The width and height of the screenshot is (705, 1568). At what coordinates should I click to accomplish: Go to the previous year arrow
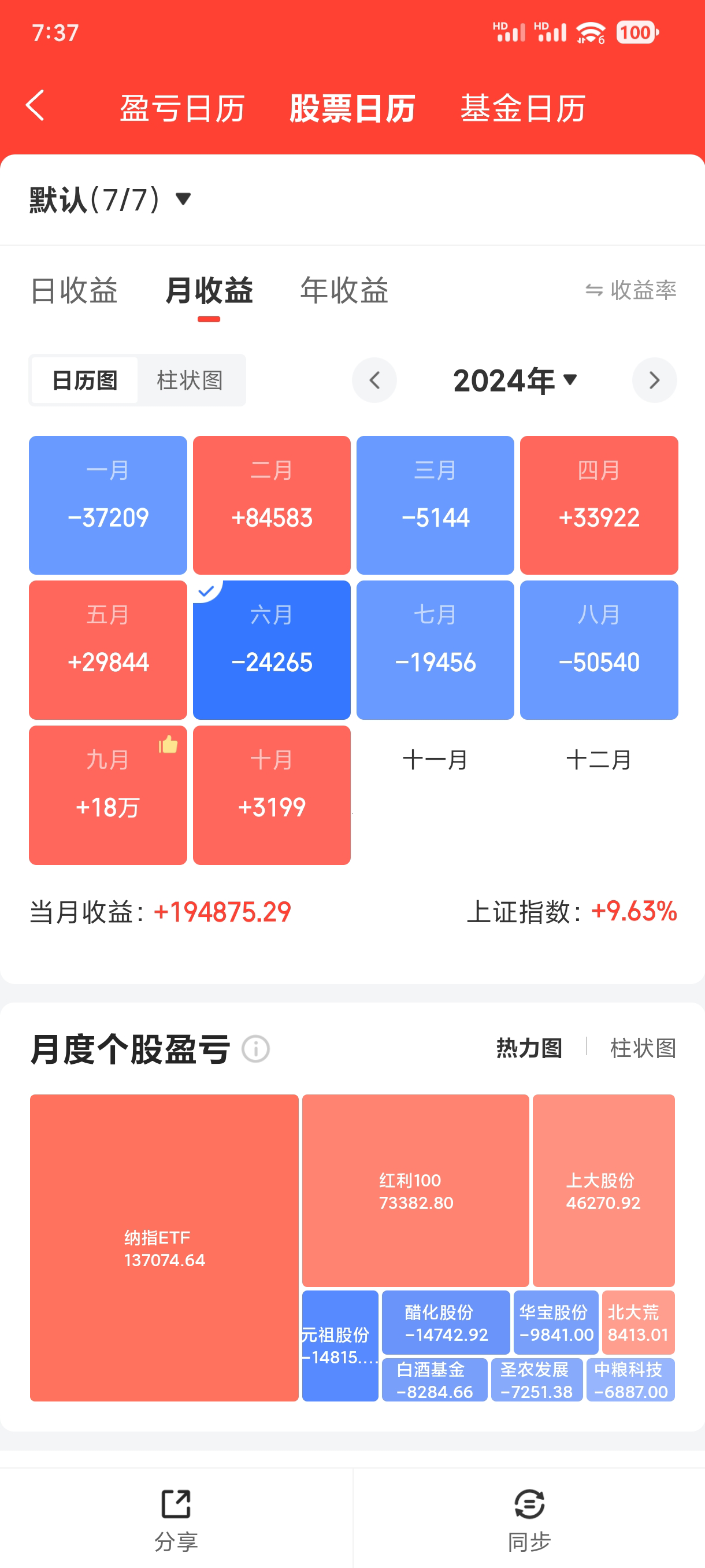(x=374, y=380)
